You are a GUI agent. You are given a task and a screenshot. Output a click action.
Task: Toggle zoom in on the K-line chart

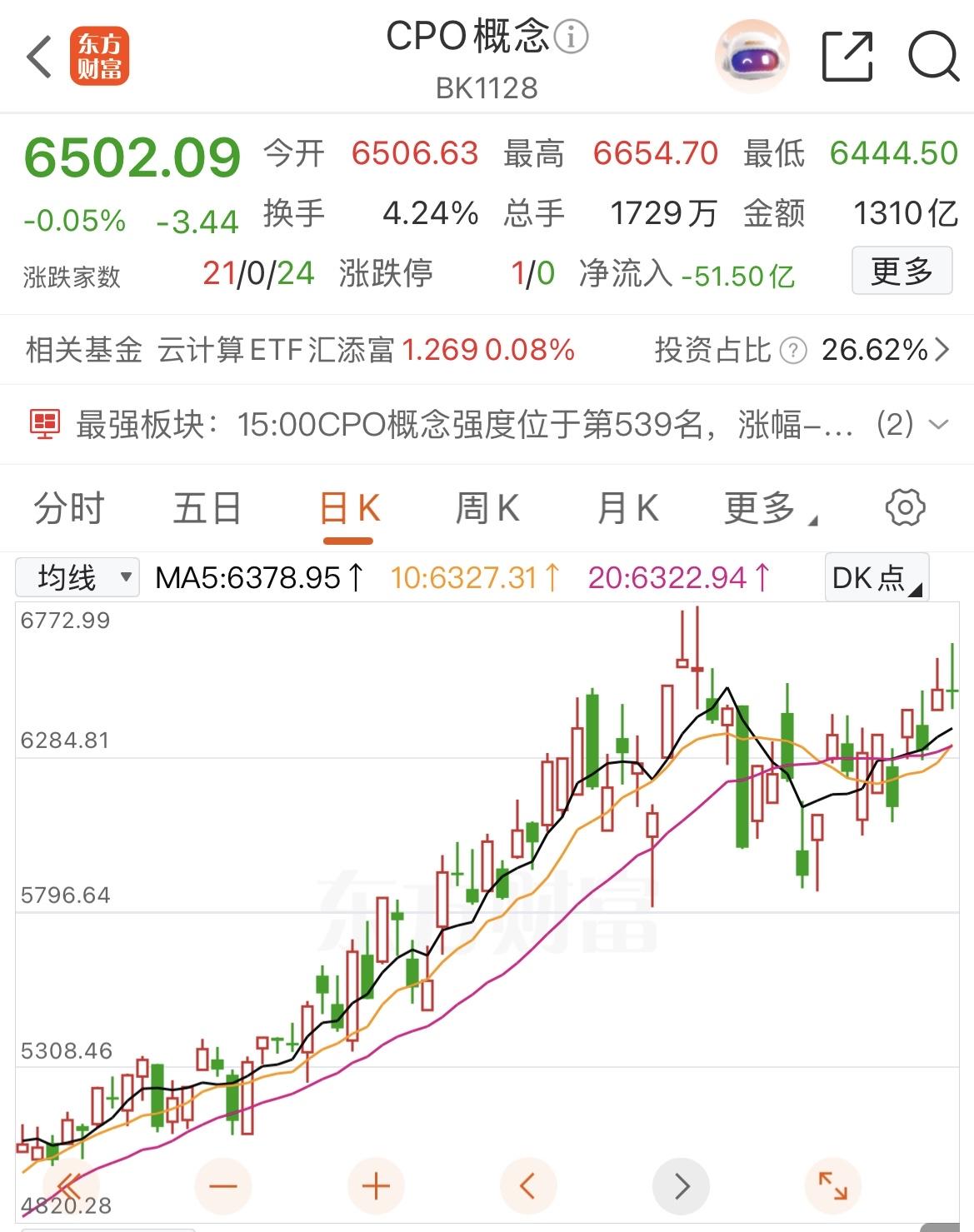pos(375,1184)
